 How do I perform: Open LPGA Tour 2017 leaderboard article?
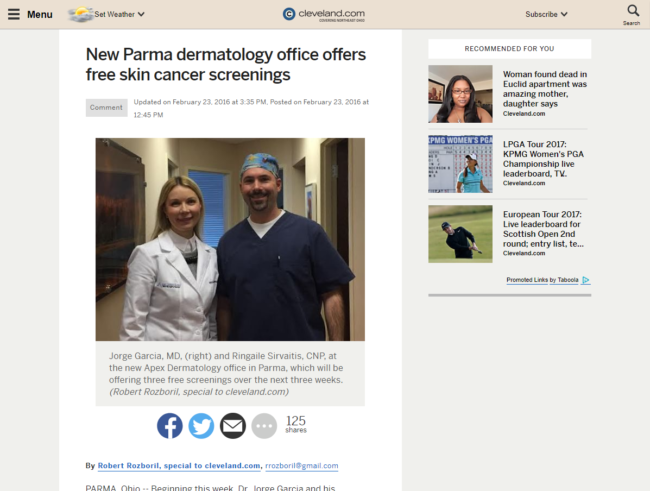coord(544,158)
